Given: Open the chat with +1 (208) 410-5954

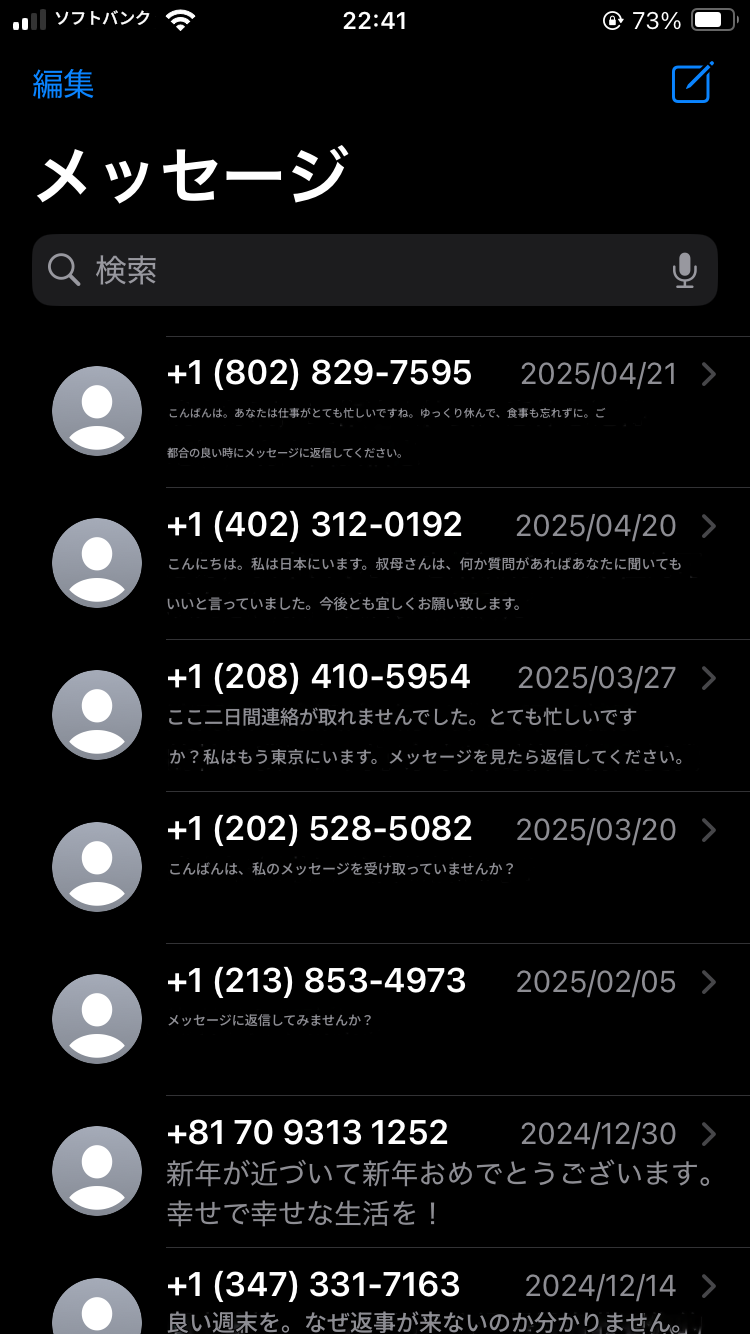Looking at the screenshot, I should point(375,716).
